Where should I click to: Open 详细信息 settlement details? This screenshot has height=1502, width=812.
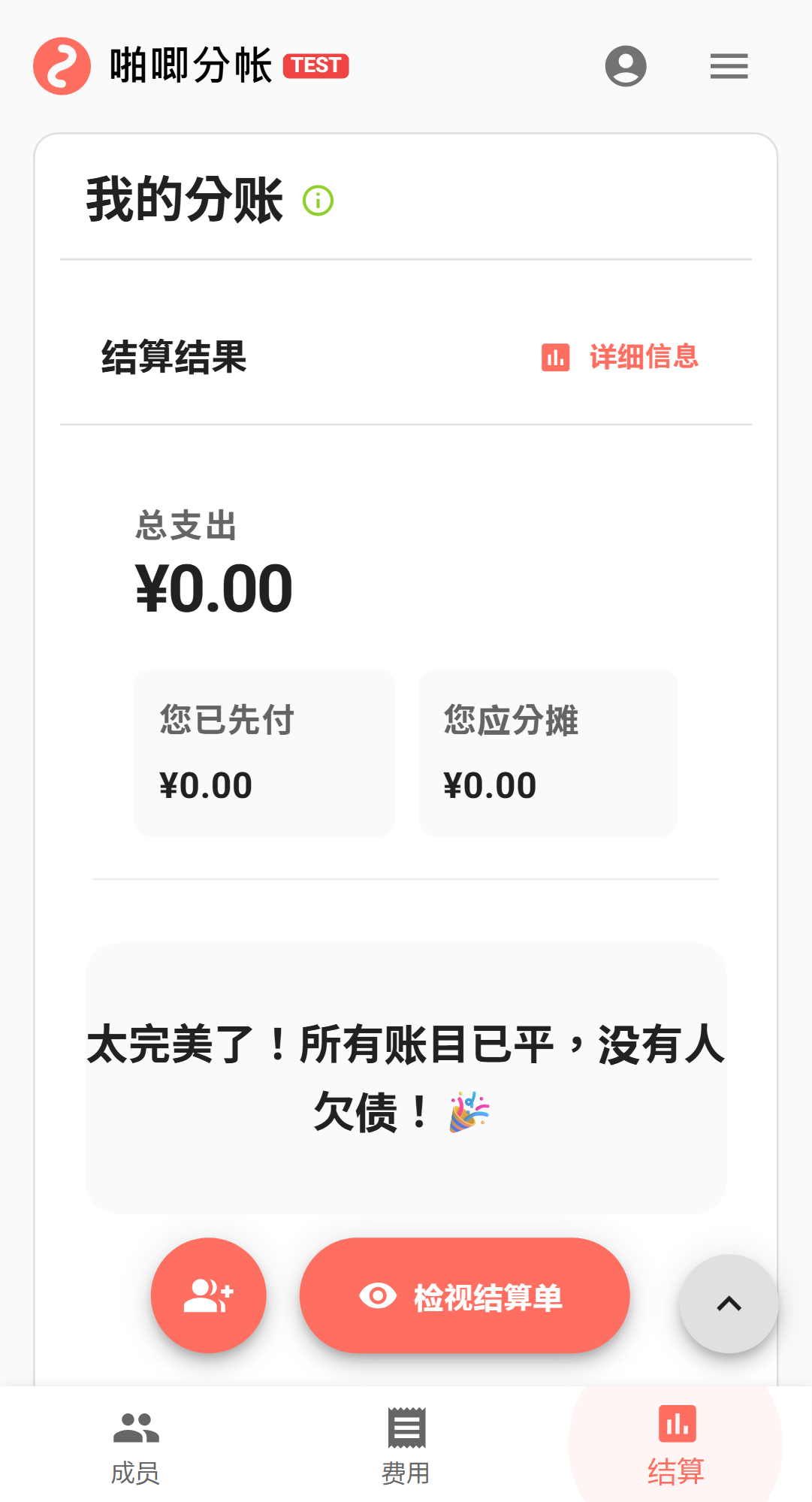pyautogui.click(x=620, y=357)
